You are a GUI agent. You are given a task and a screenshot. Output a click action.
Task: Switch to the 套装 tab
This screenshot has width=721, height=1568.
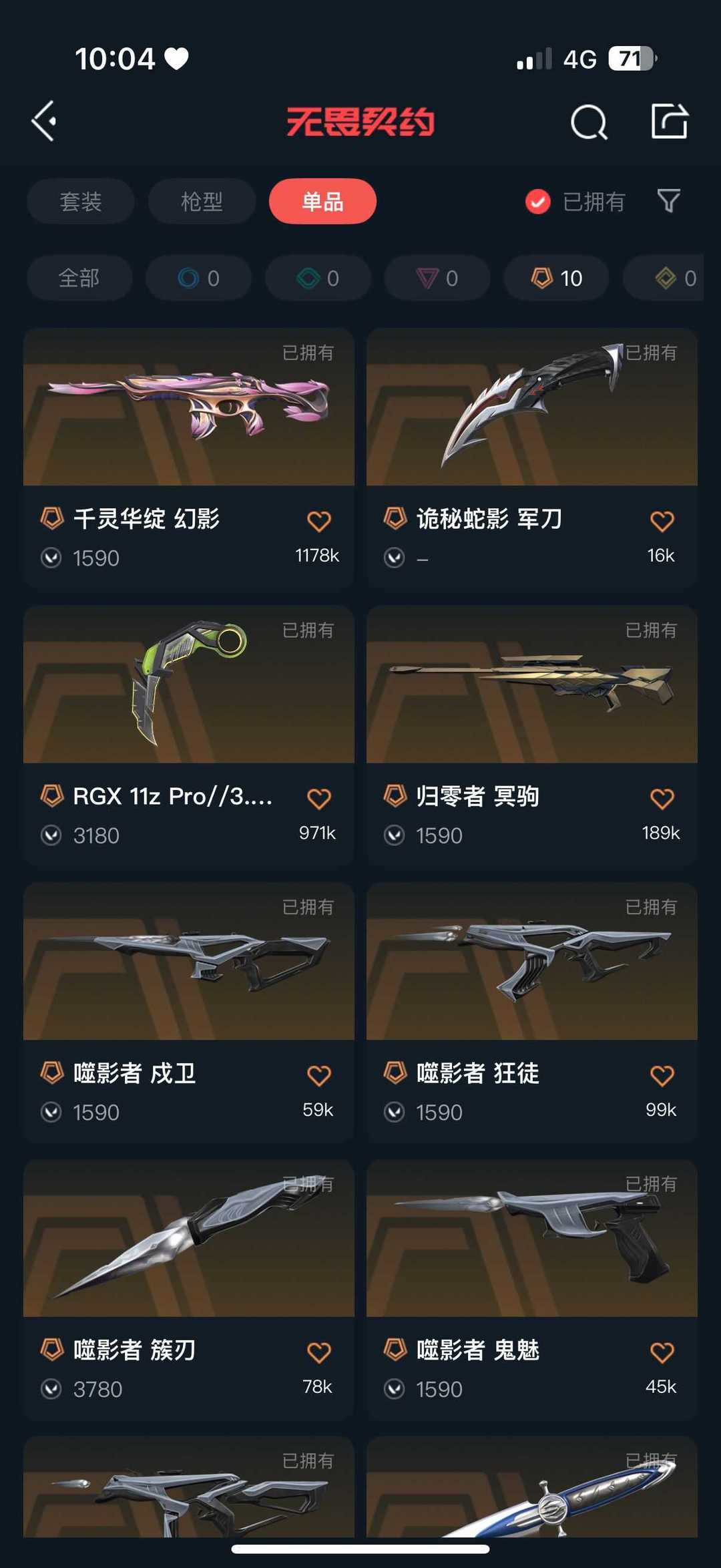coord(81,201)
